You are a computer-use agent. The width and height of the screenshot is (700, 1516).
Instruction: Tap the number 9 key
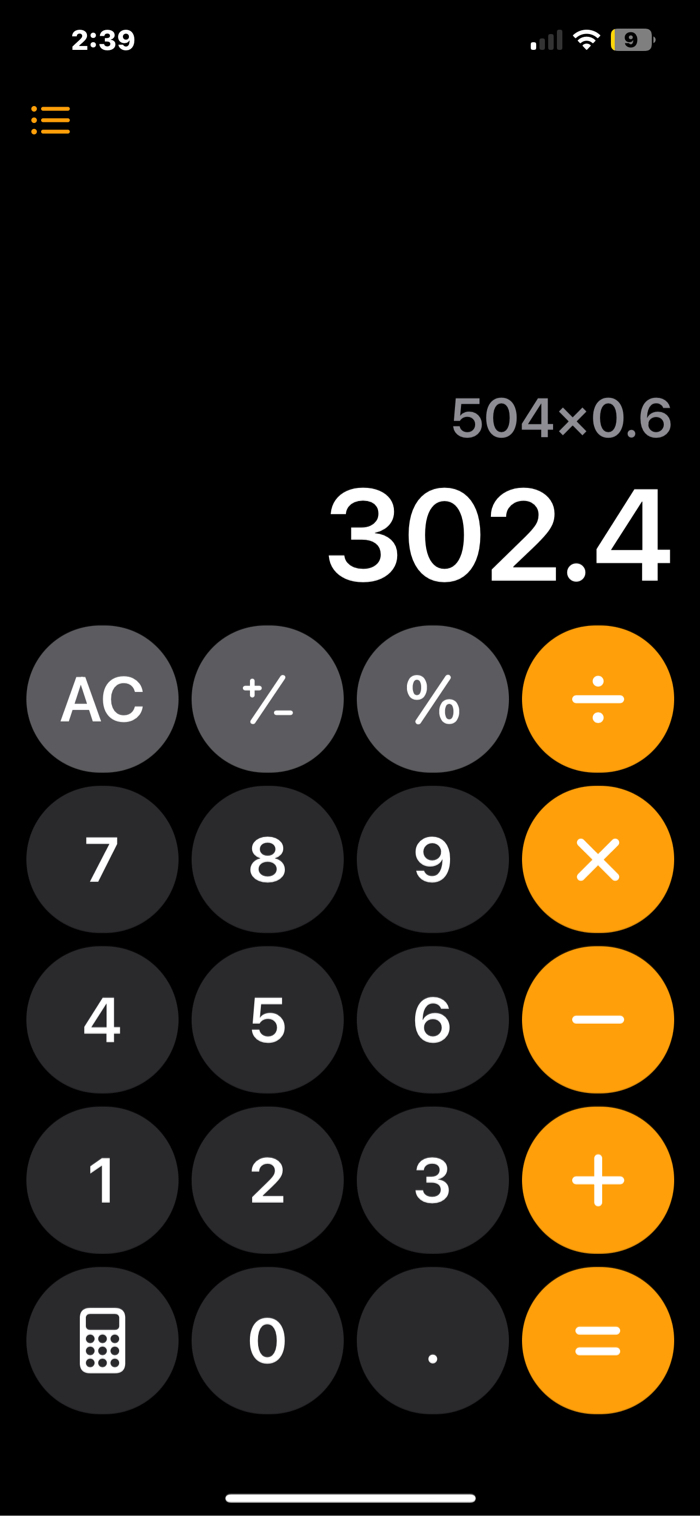click(x=432, y=859)
